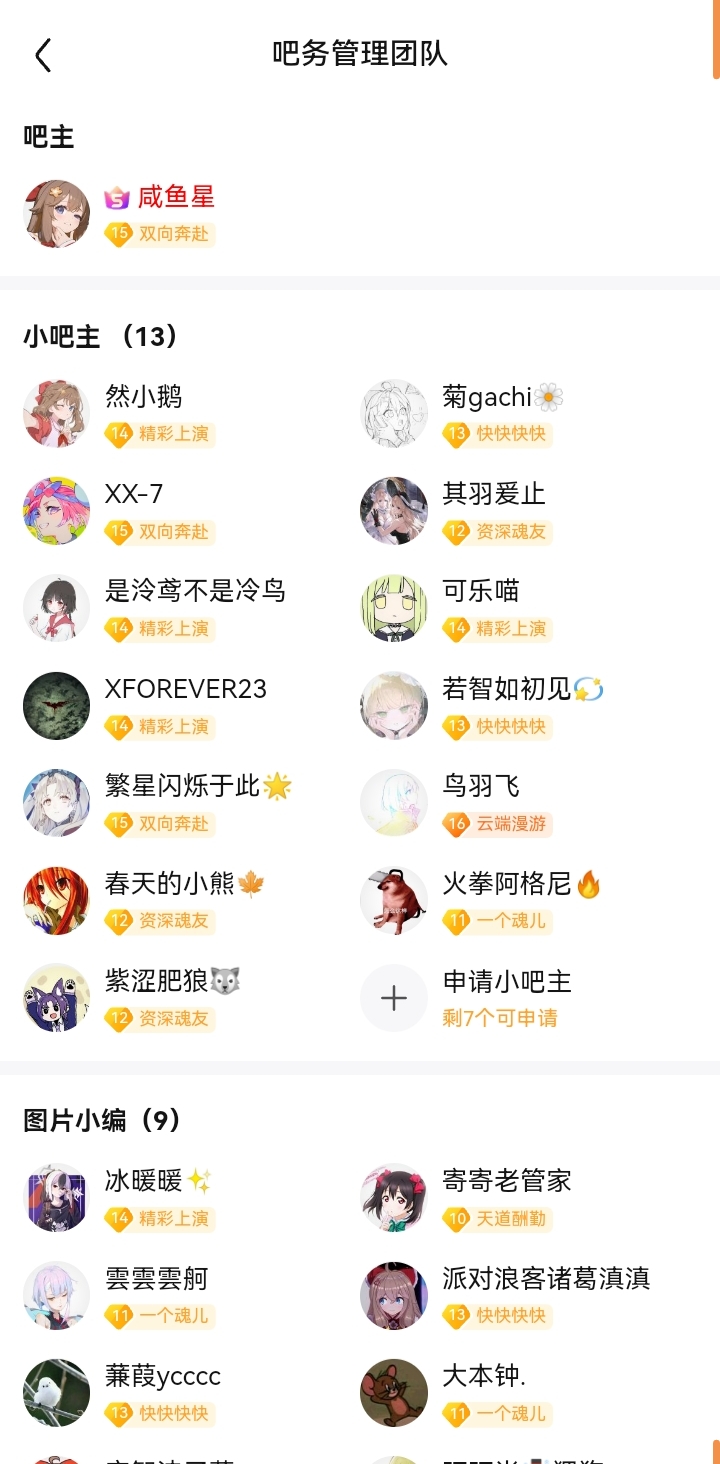Select 繁星闪烁于此 from the list
This screenshot has height=1464, width=720.
pos(56,803)
